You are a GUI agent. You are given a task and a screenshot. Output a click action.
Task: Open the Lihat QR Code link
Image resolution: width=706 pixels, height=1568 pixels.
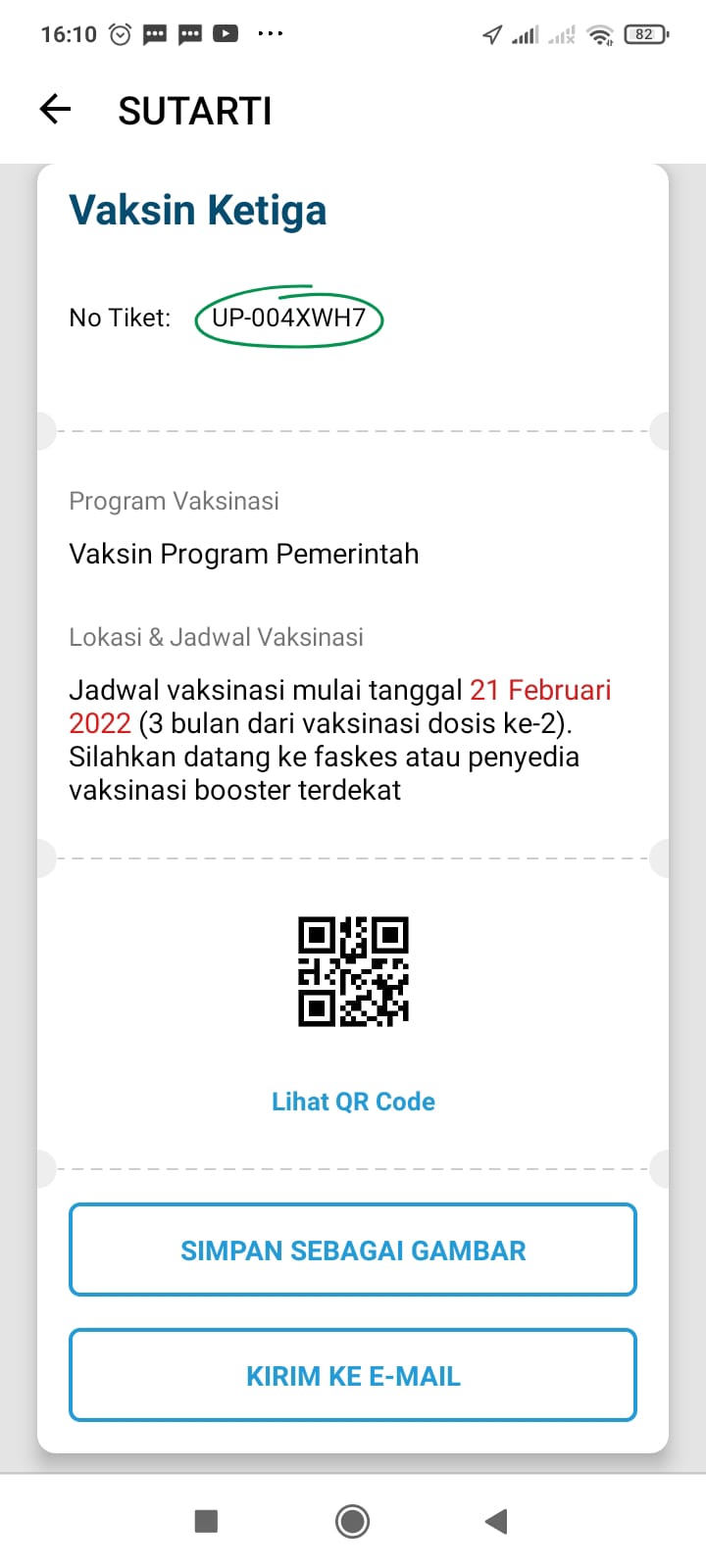point(353,1102)
